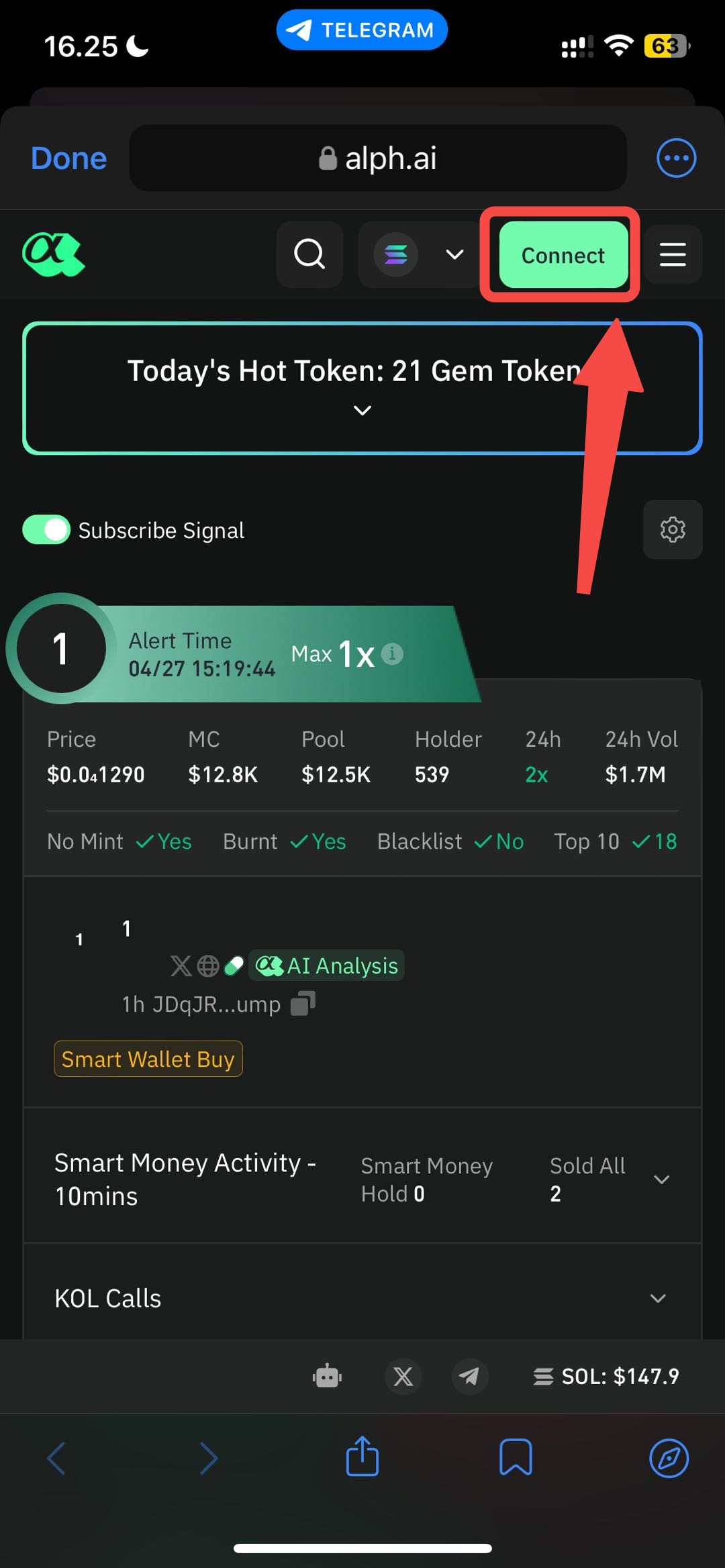This screenshot has width=725, height=1568.
Task: Open the Telegram link in the footer
Action: (x=469, y=1376)
